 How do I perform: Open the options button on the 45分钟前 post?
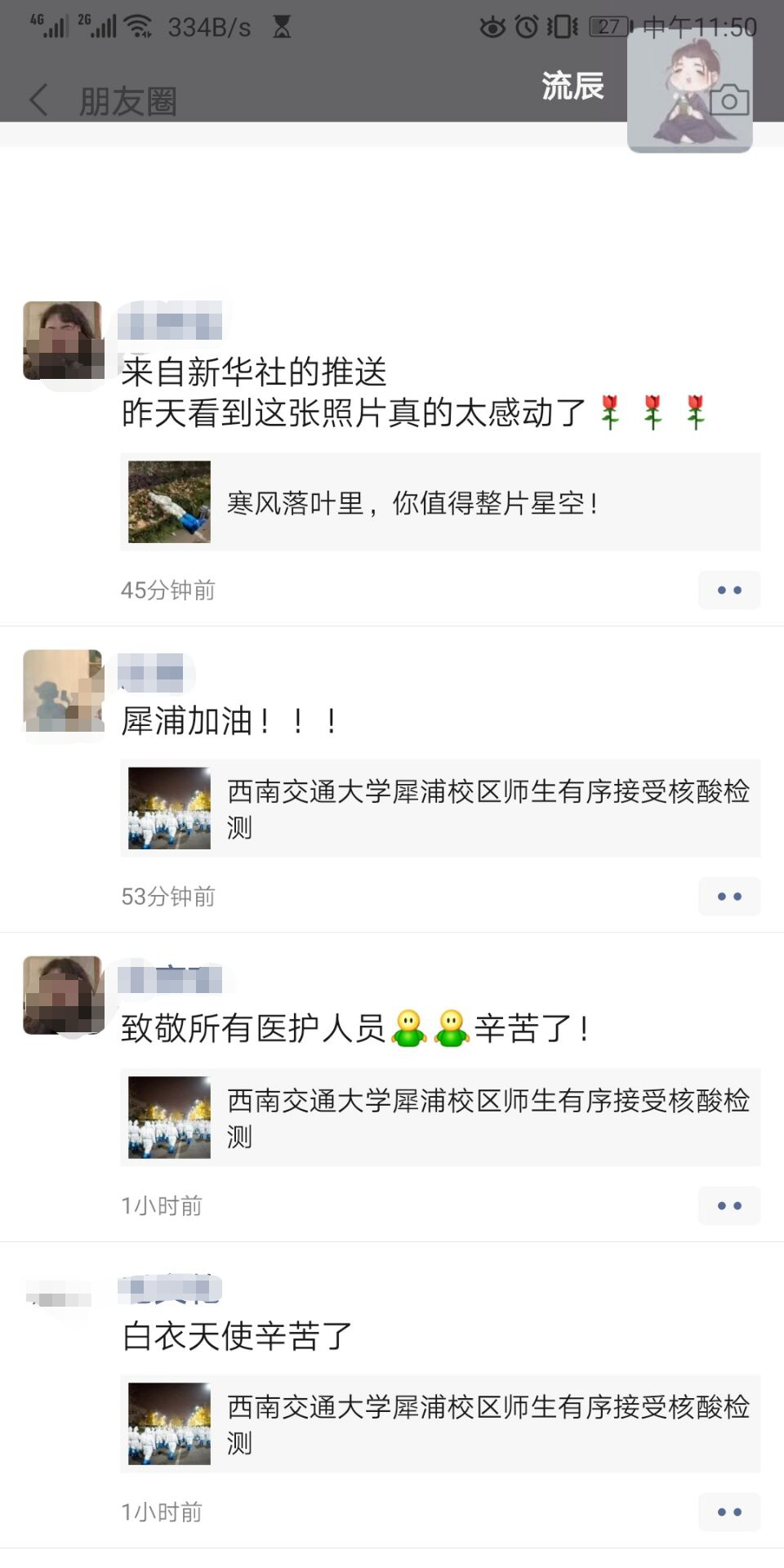[x=728, y=590]
